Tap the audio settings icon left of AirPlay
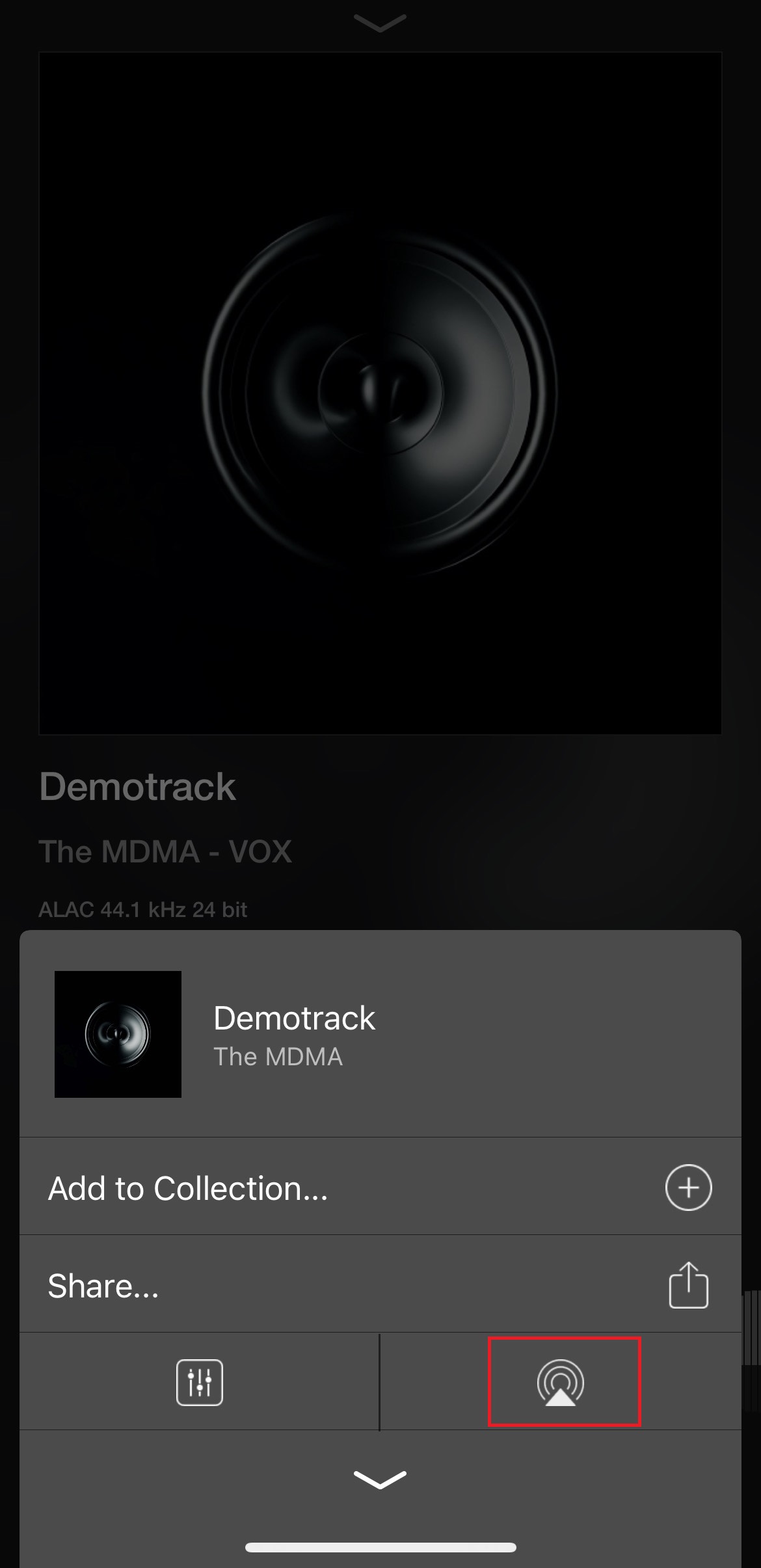 tap(198, 1383)
